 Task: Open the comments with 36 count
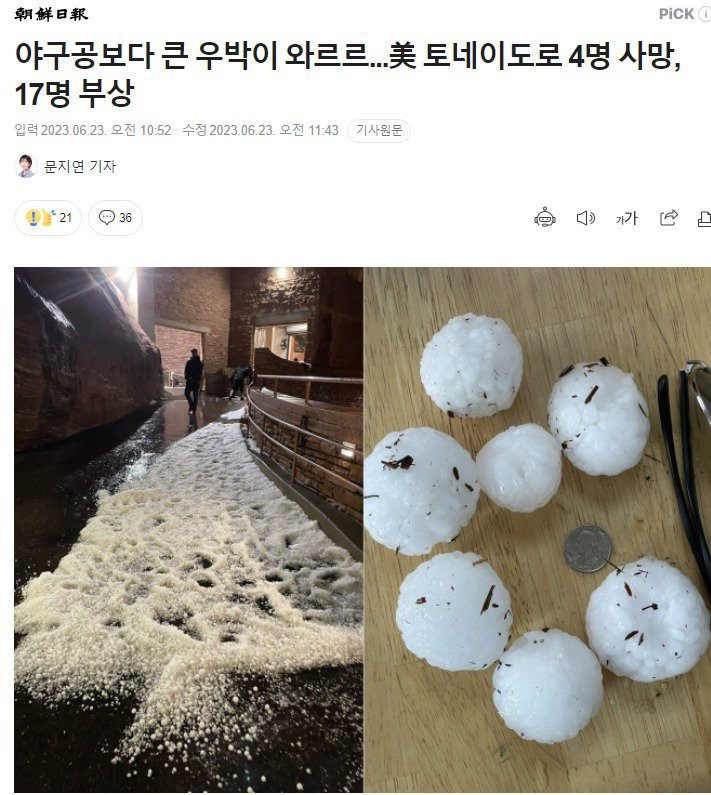(115, 218)
